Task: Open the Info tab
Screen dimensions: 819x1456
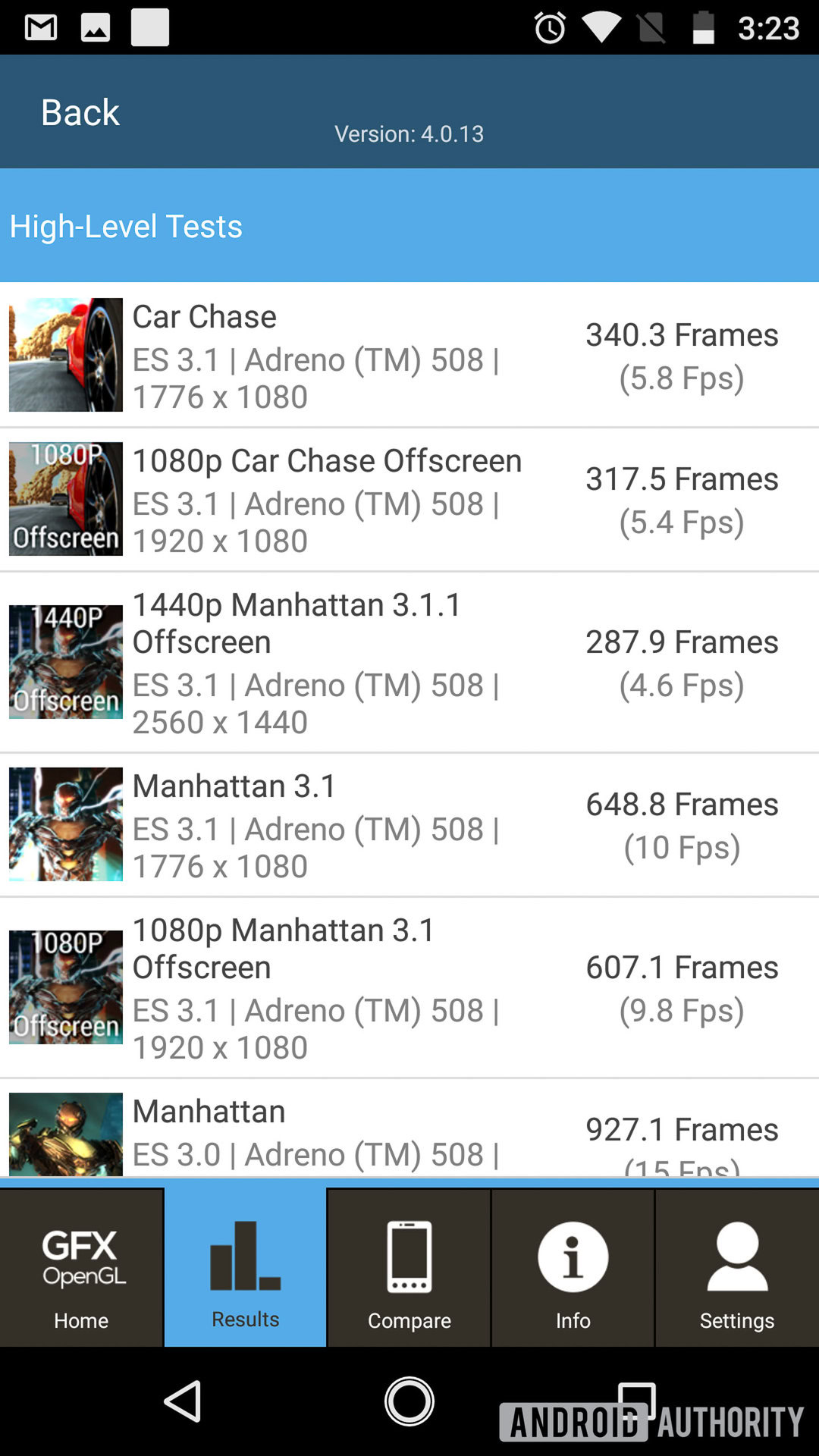Action: 573,1268
